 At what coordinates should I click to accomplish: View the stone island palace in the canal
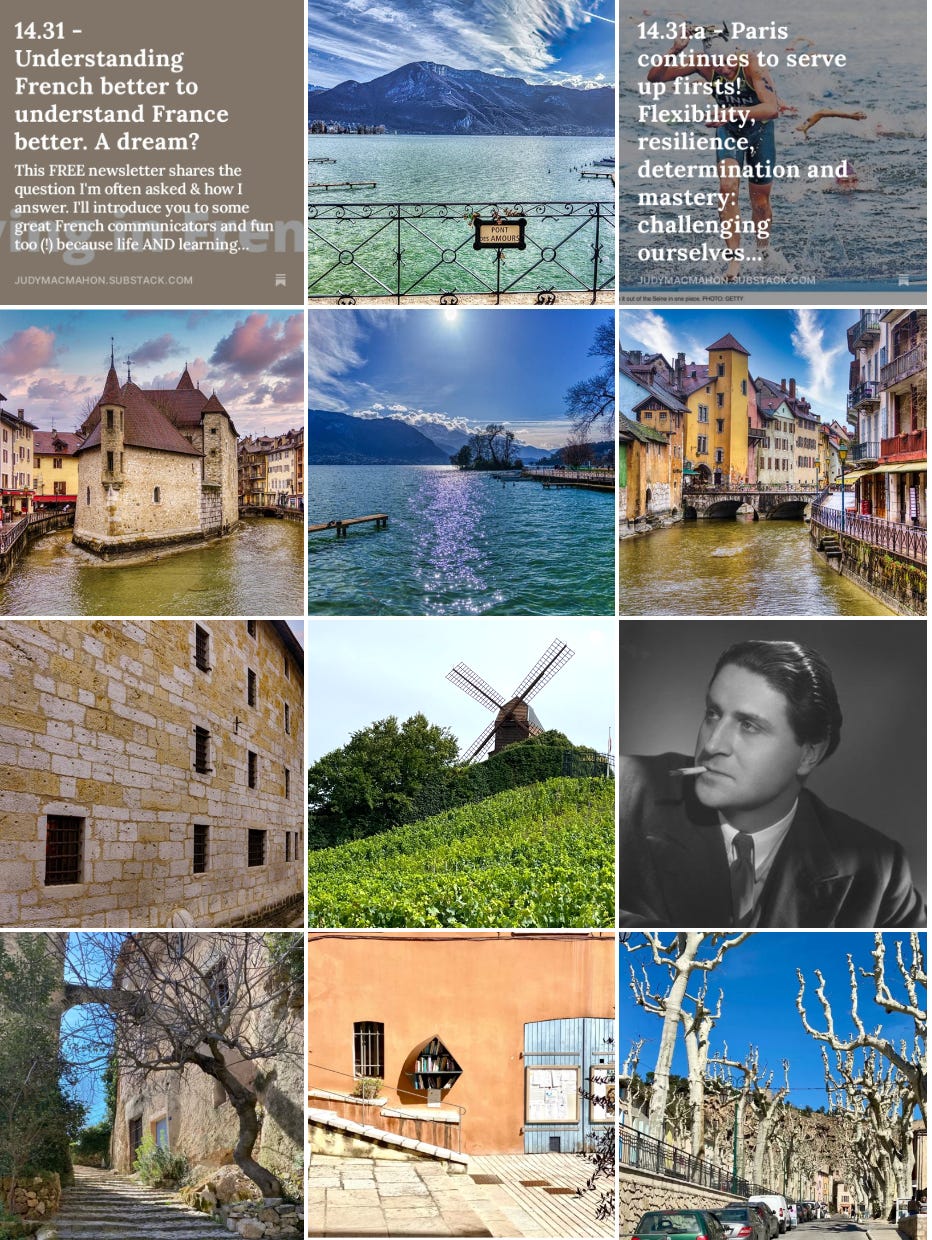pyautogui.click(x=152, y=462)
